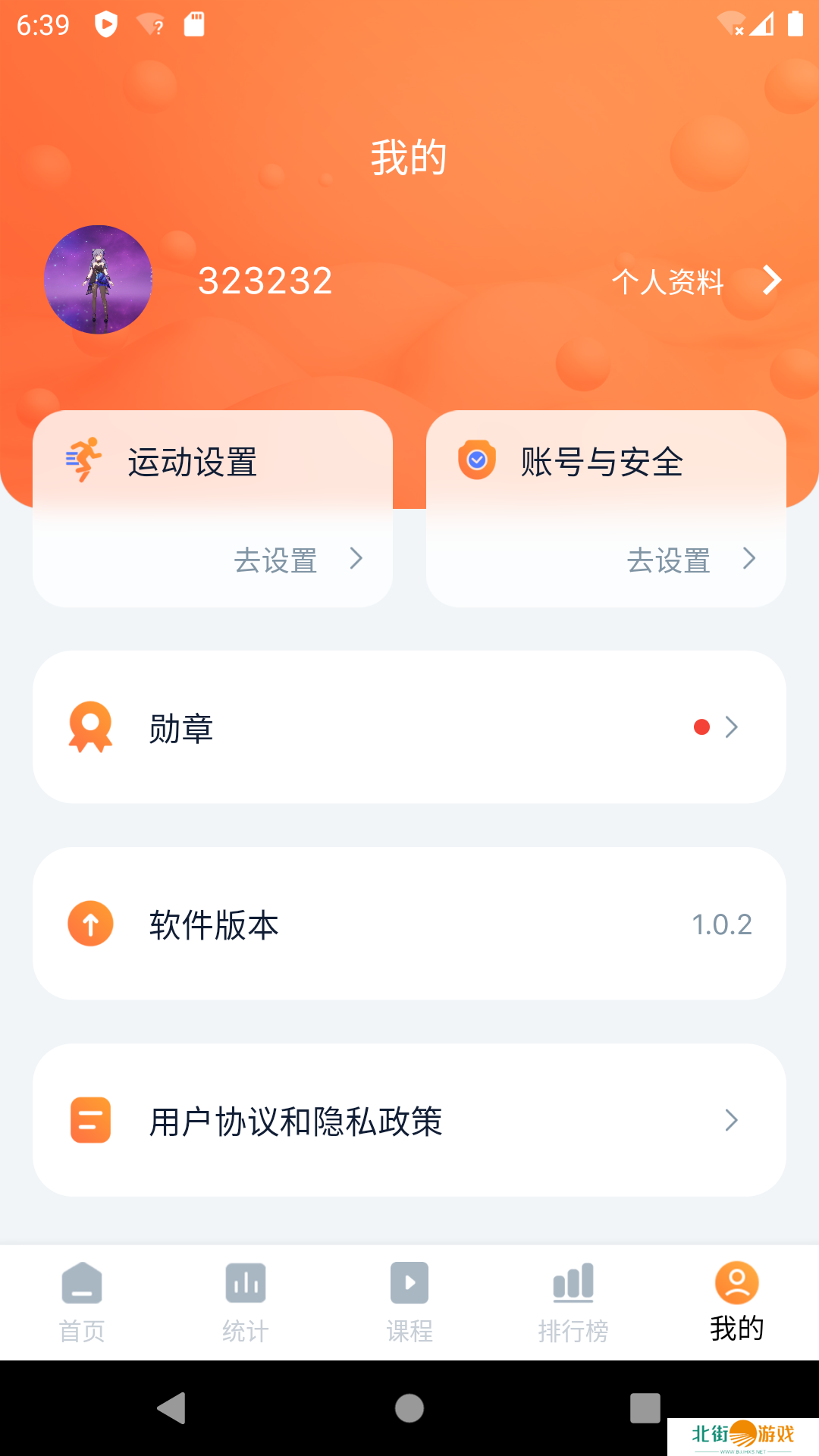819x1456 pixels.
Task: Switch to the 首页 tab
Action: click(82, 1301)
